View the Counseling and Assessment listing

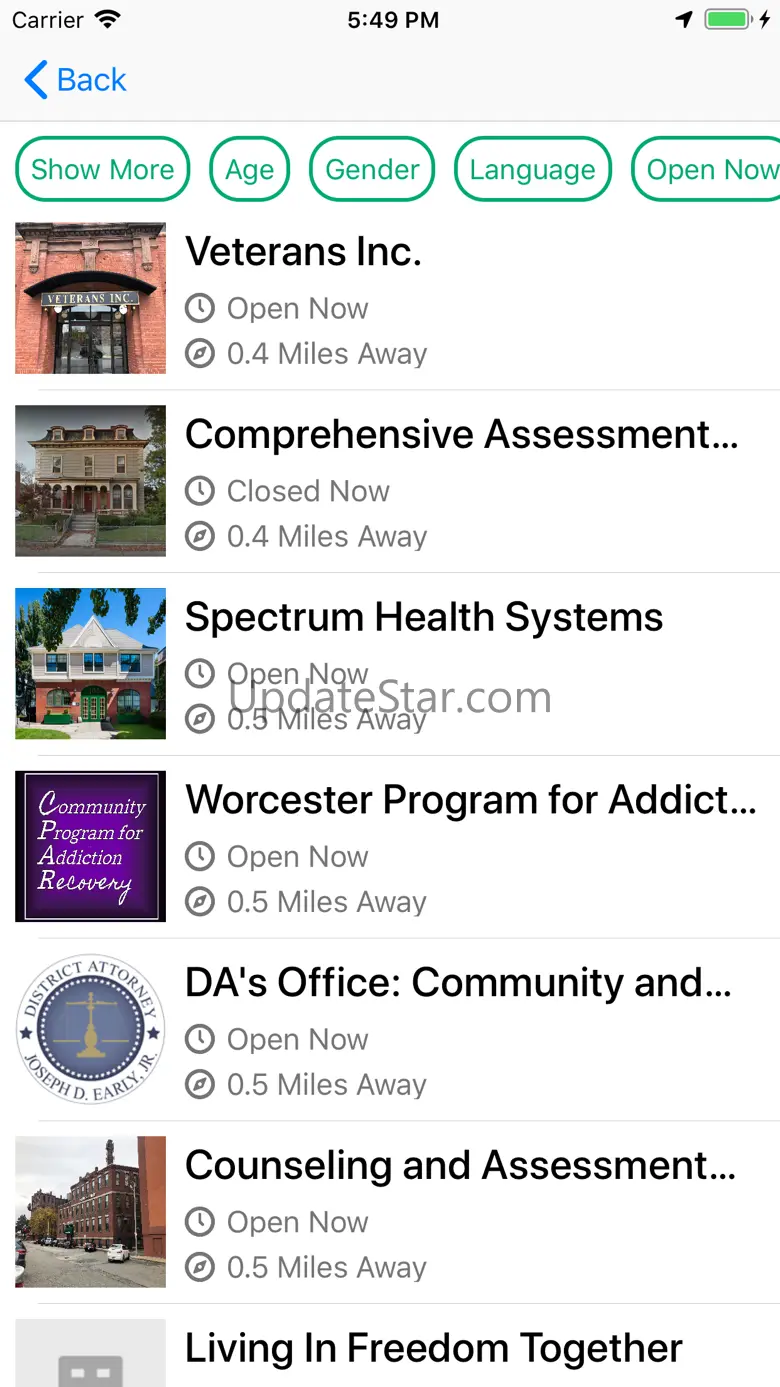point(400,1213)
